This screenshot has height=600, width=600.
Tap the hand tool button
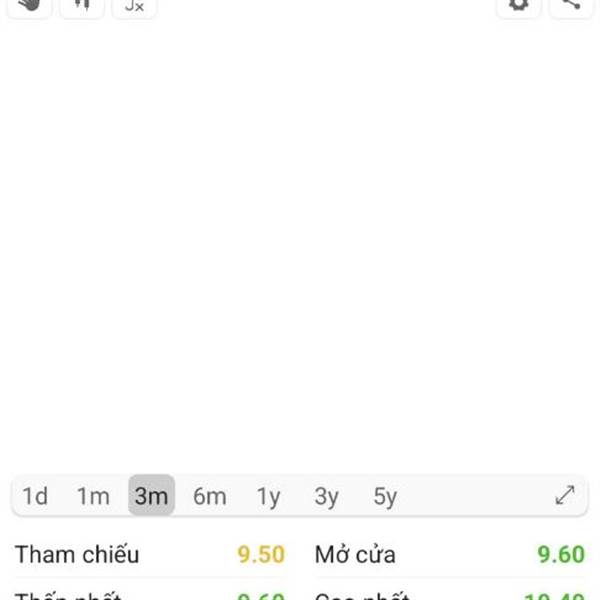coord(30,5)
